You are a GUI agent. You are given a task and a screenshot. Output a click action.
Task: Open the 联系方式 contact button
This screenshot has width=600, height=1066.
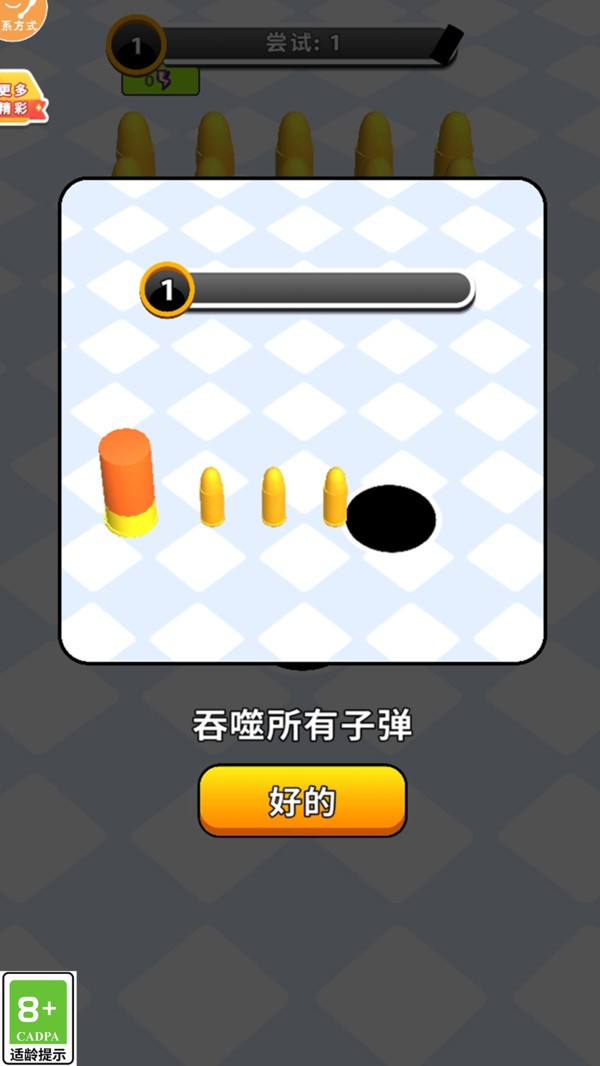pyautogui.click(x=20, y=18)
